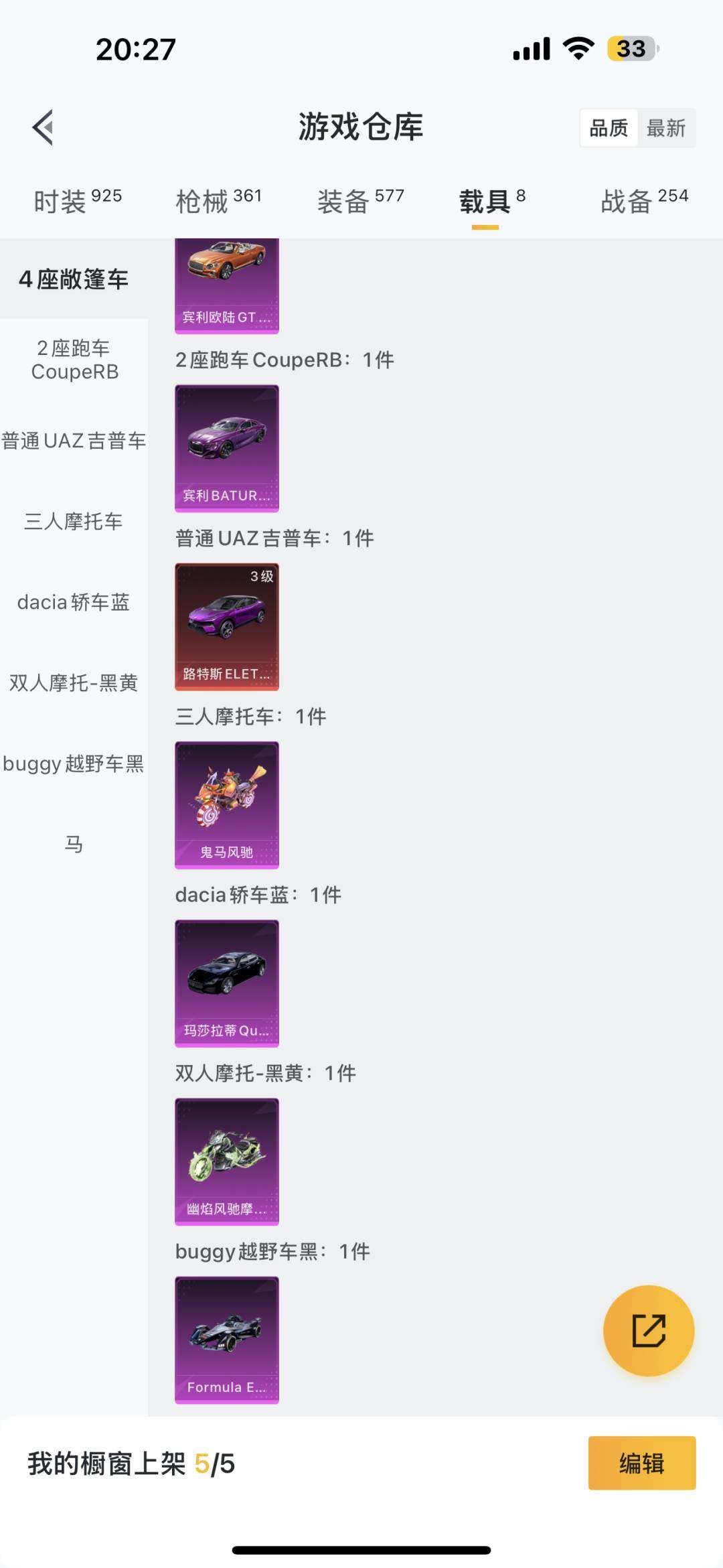Tap 编辑 to edit showcase listings

tap(641, 1463)
